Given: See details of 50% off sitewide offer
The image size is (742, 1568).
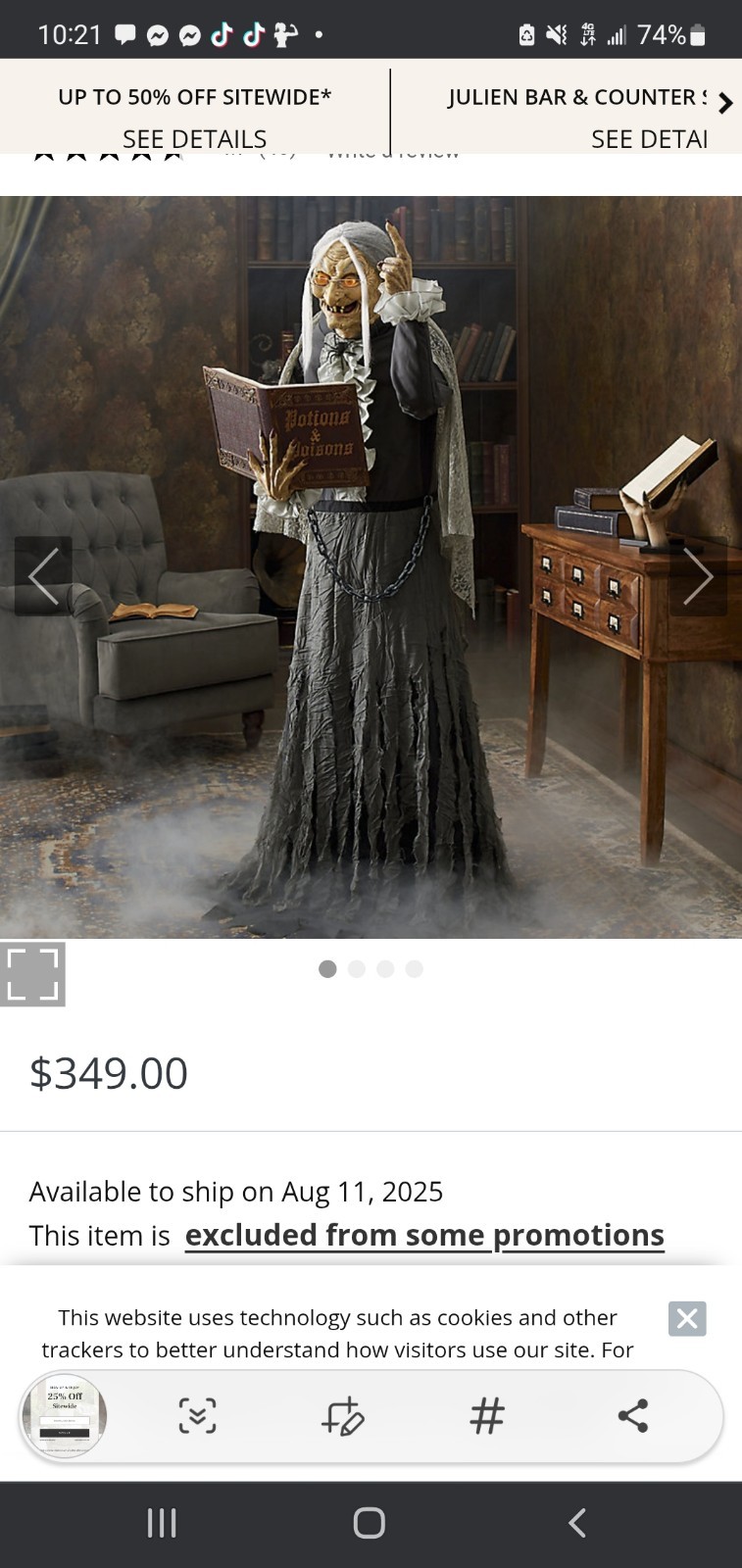Looking at the screenshot, I should pos(194,138).
